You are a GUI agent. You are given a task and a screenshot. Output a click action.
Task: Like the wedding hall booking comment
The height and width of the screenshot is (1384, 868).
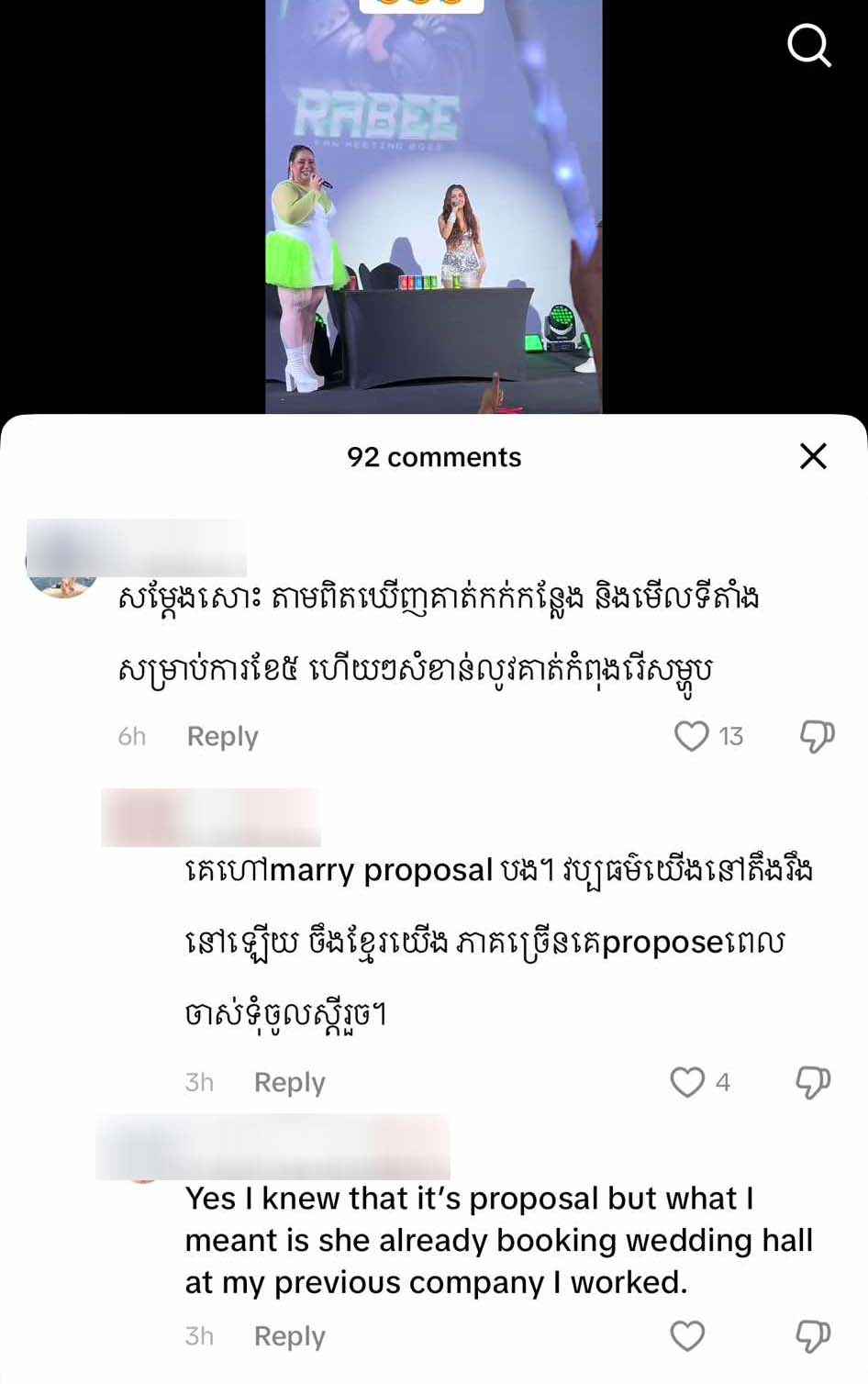(x=687, y=1336)
